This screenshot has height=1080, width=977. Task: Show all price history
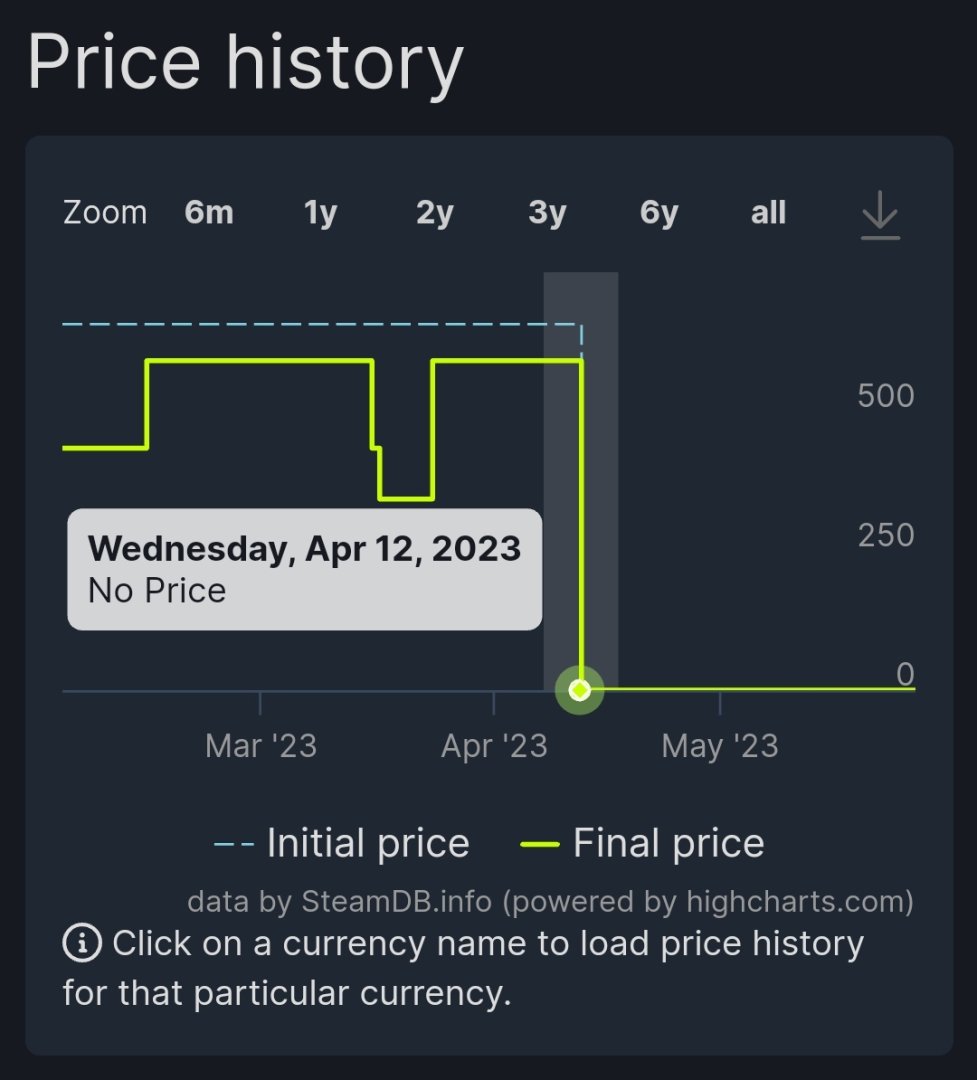click(768, 213)
